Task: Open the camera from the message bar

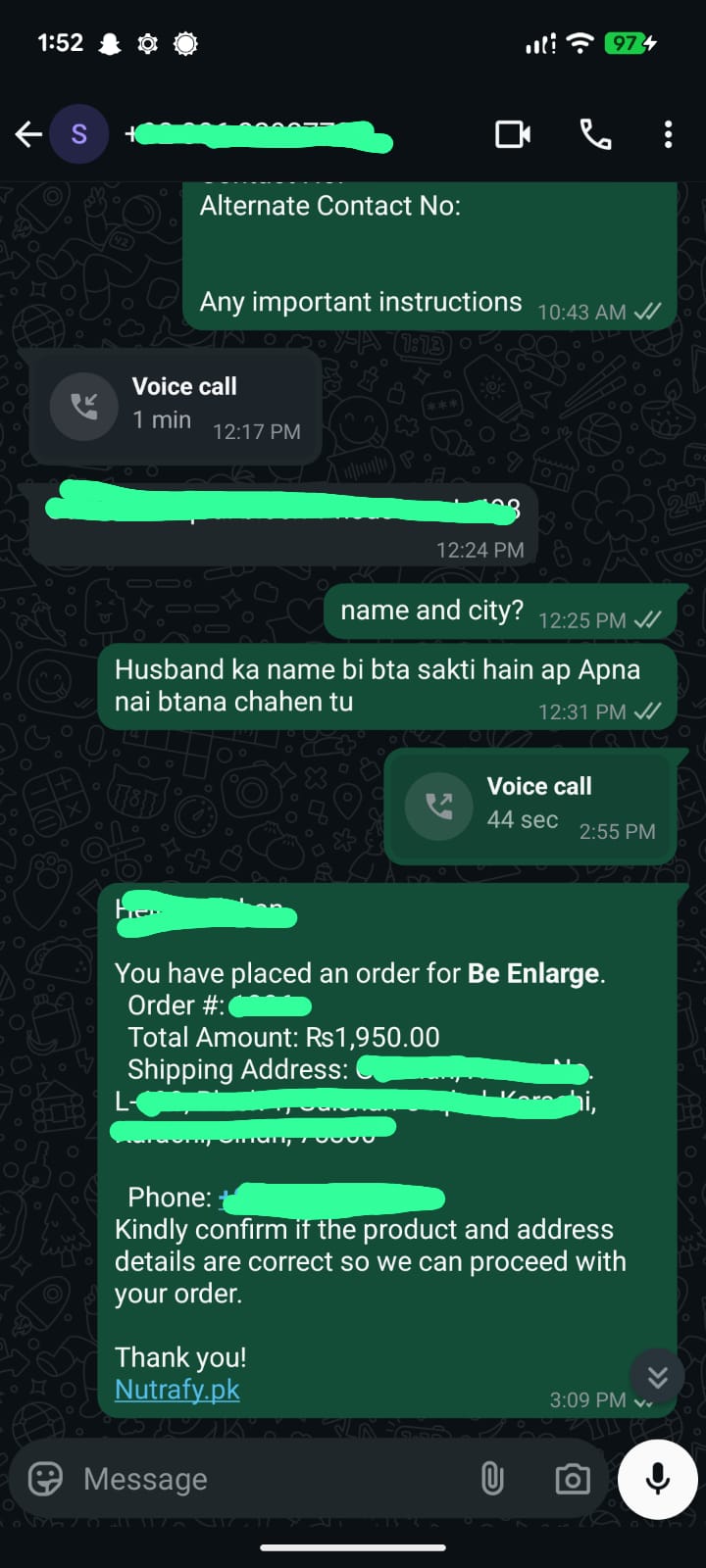Action: pos(572,1478)
